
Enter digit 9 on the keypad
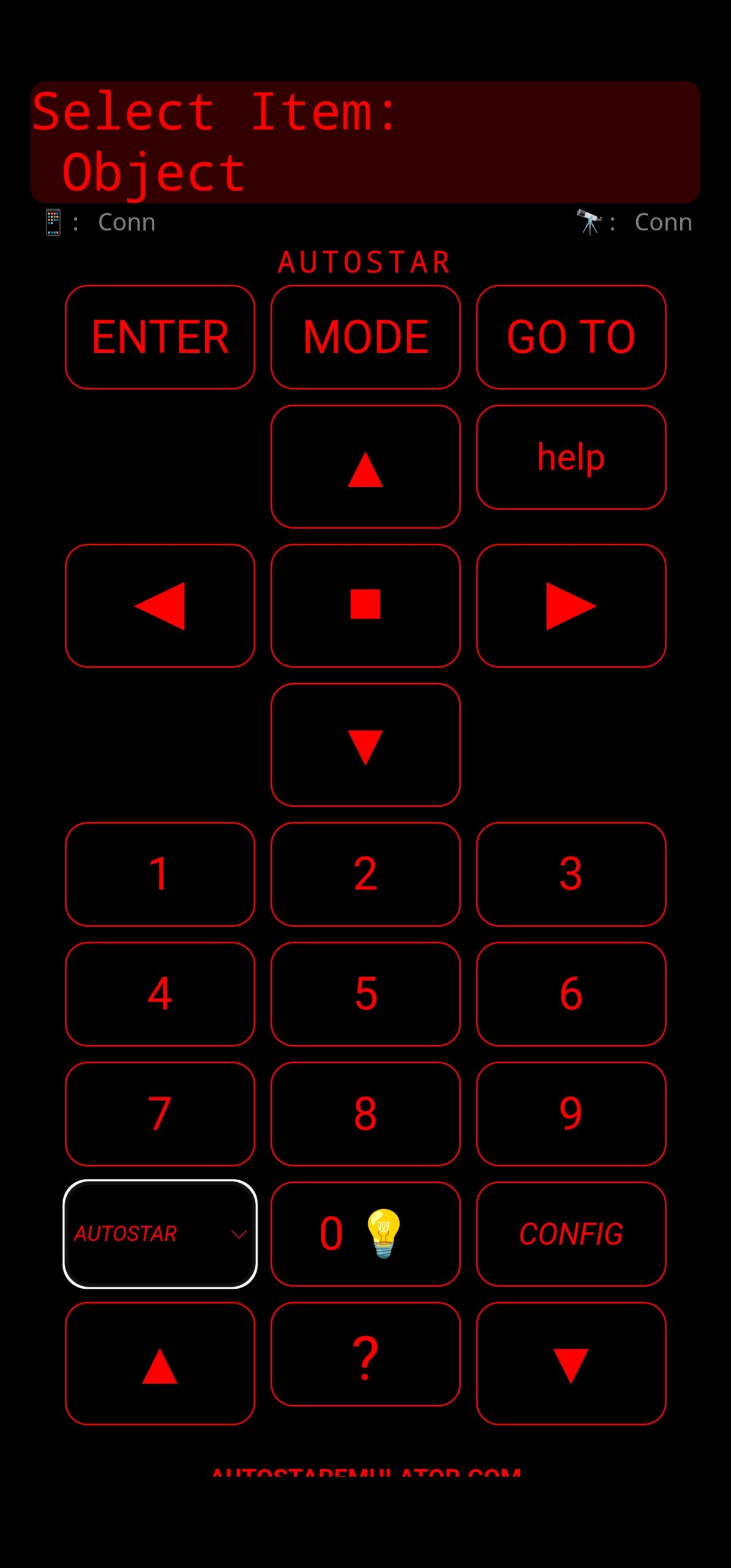571,1114
